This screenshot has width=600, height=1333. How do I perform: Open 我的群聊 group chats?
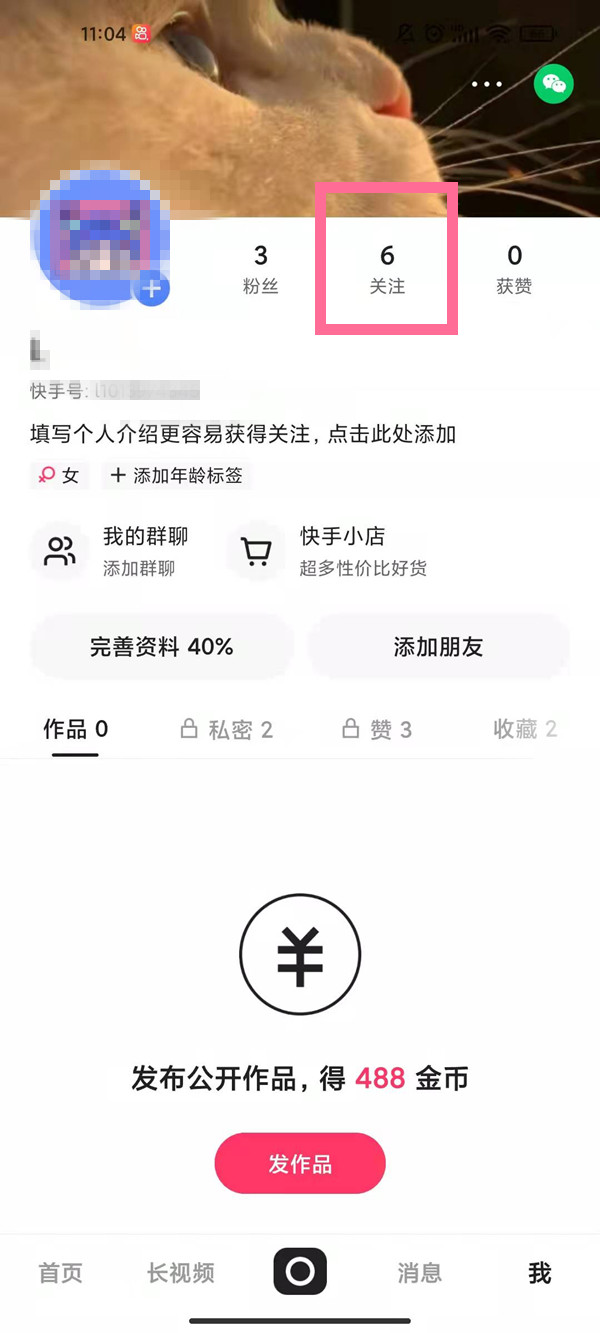(112, 551)
